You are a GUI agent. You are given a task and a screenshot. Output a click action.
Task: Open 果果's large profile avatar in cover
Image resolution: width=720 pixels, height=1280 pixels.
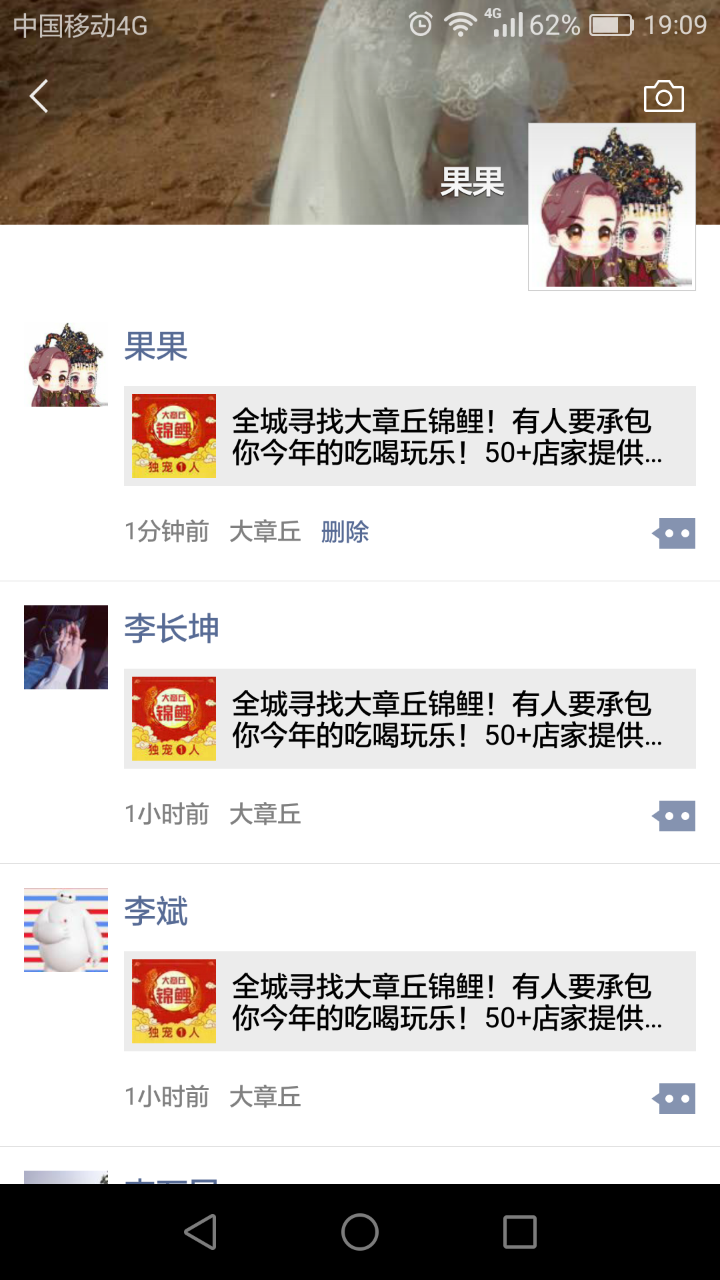coord(611,207)
